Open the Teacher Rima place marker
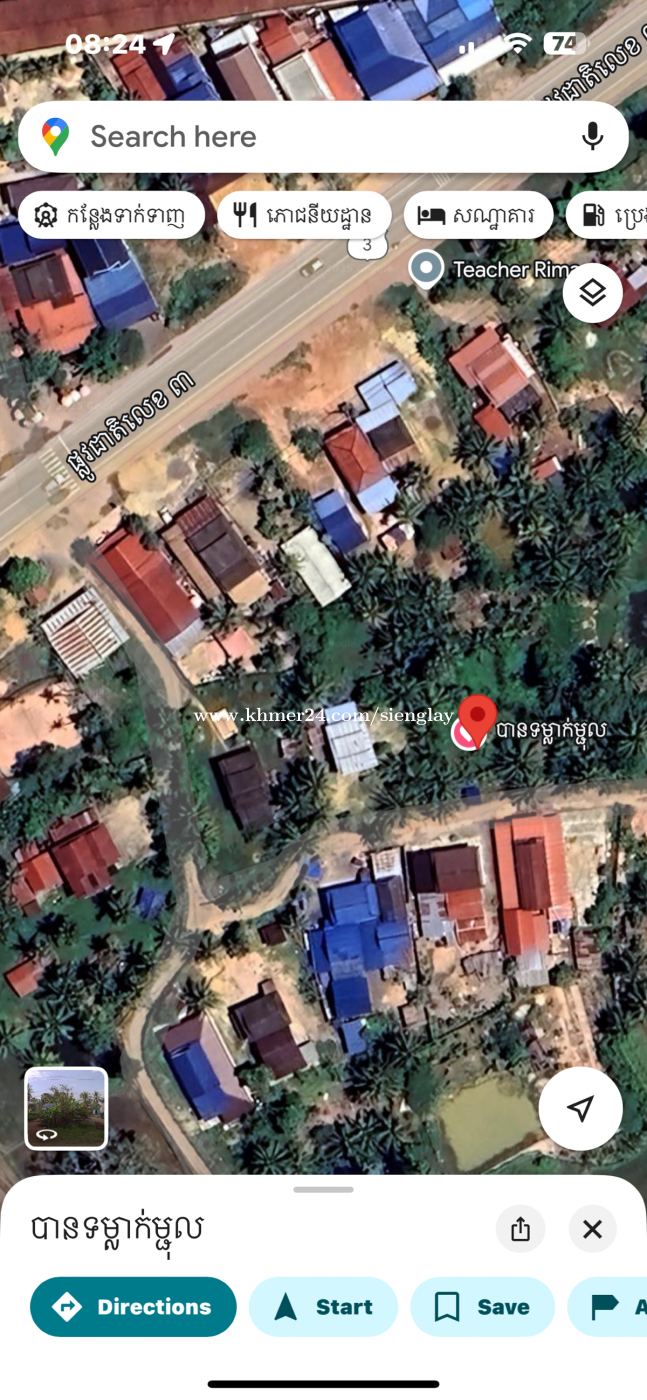 point(427,268)
